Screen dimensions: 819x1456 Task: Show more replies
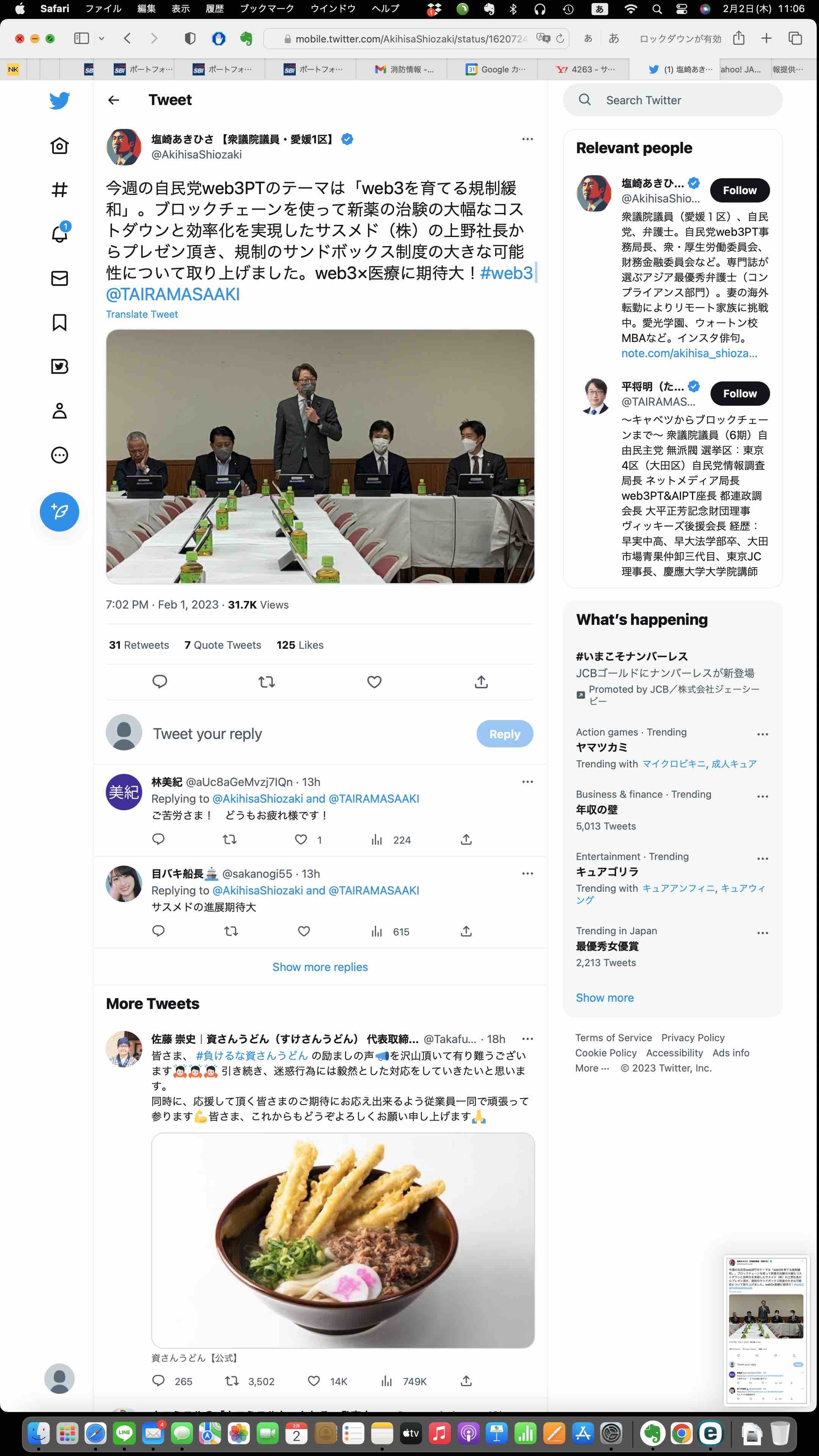(x=320, y=967)
